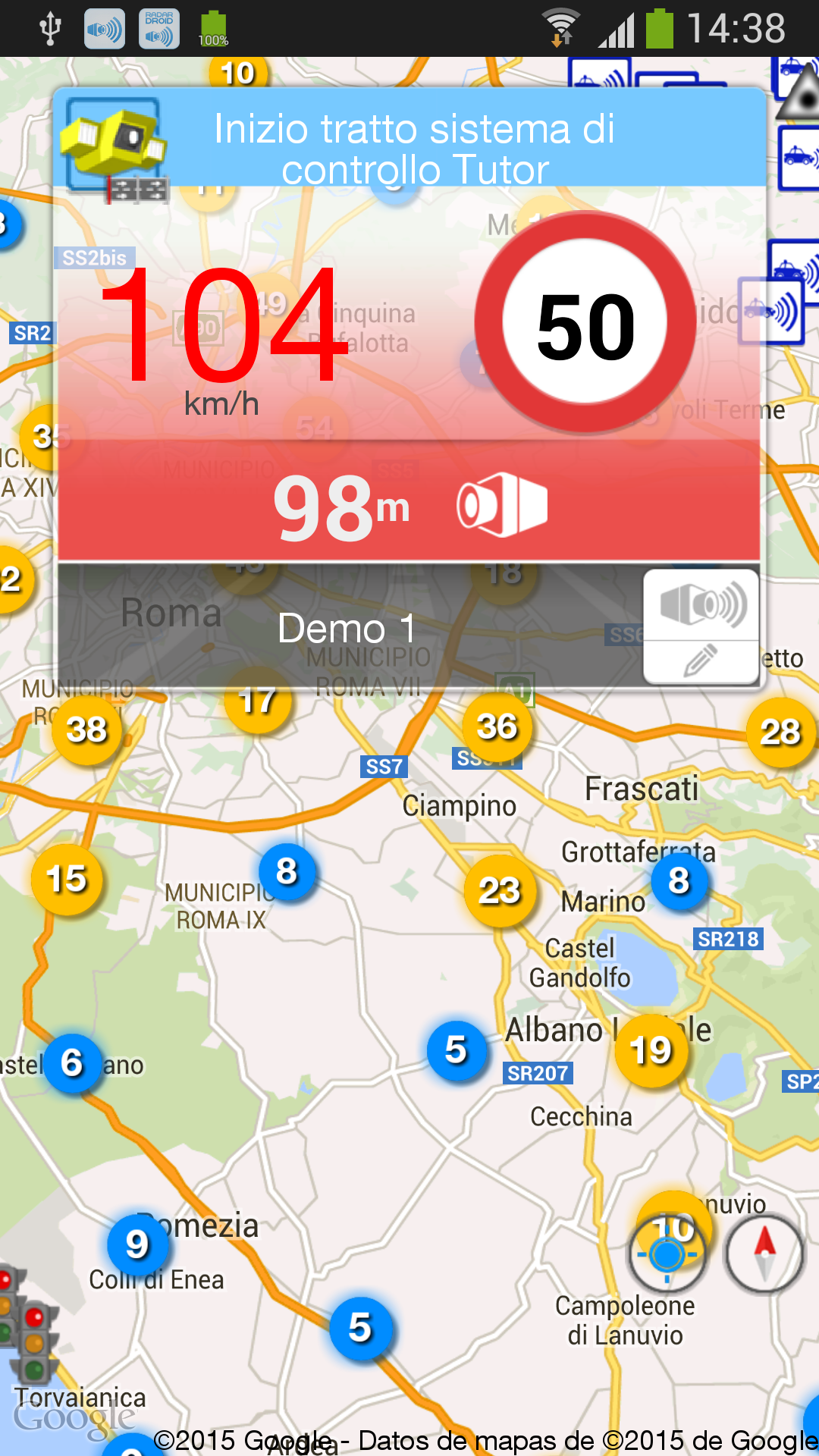Tap the compass orientation button
The width and height of the screenshot is (819, 1456).
point(764,1254)
